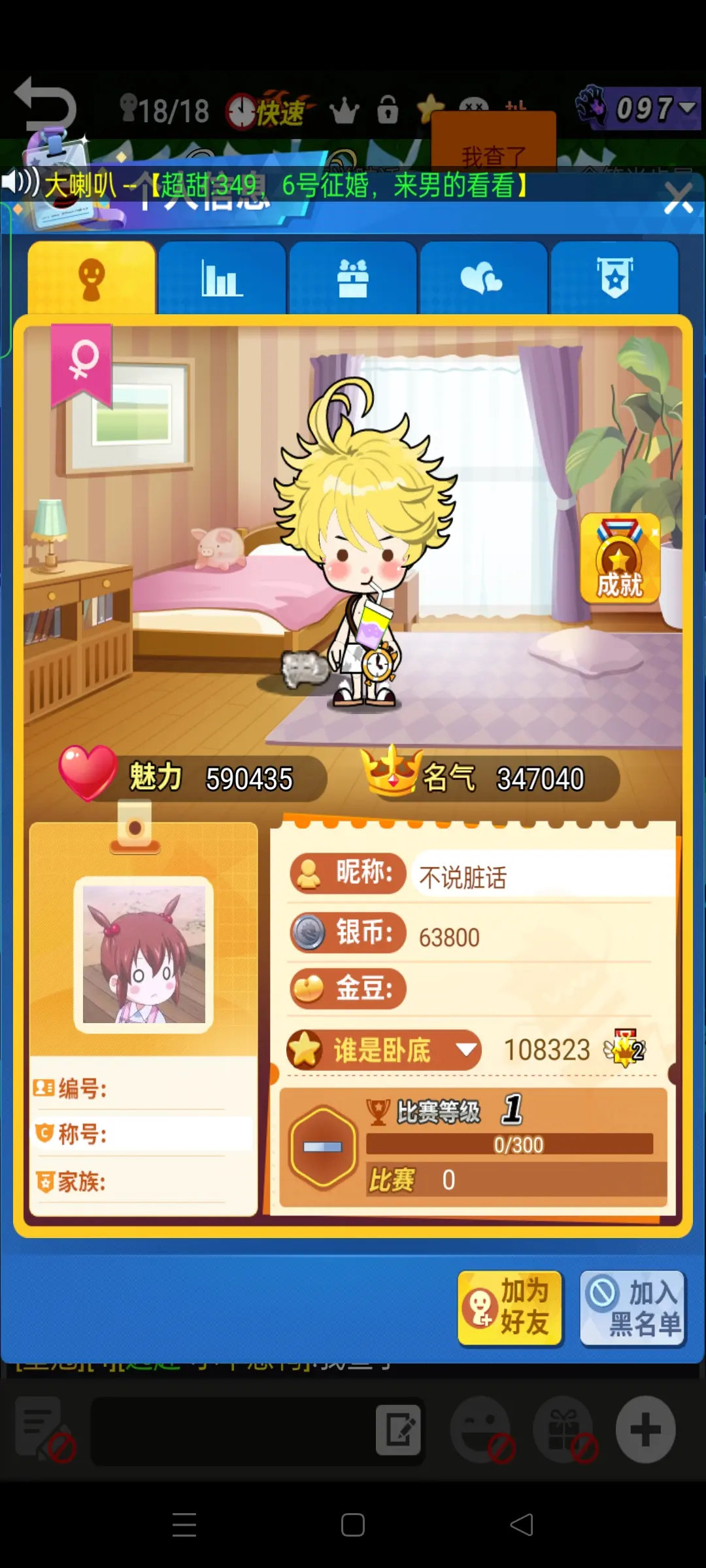Open the plus menu in chat bar
706x1568 pixels.
point(645,1429)
